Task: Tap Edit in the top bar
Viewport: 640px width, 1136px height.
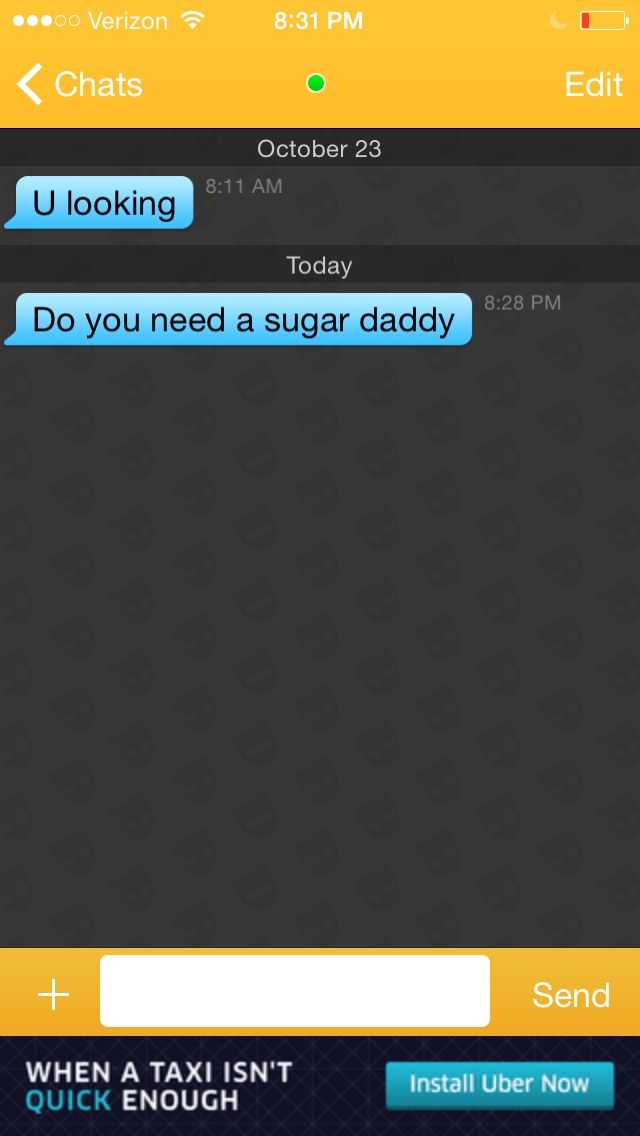Action: coord(593,85)
